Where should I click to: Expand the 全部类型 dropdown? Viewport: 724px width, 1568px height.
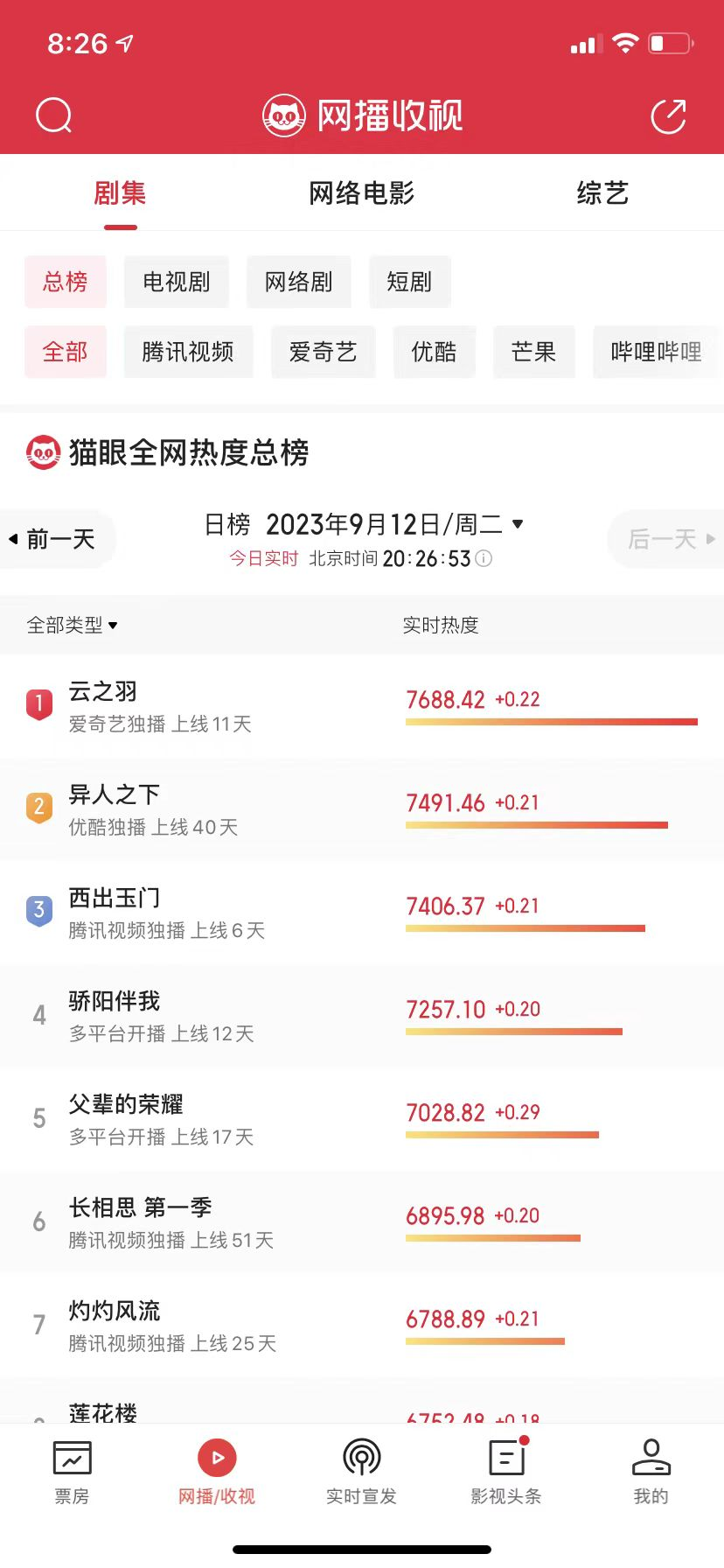coord(72,625)
